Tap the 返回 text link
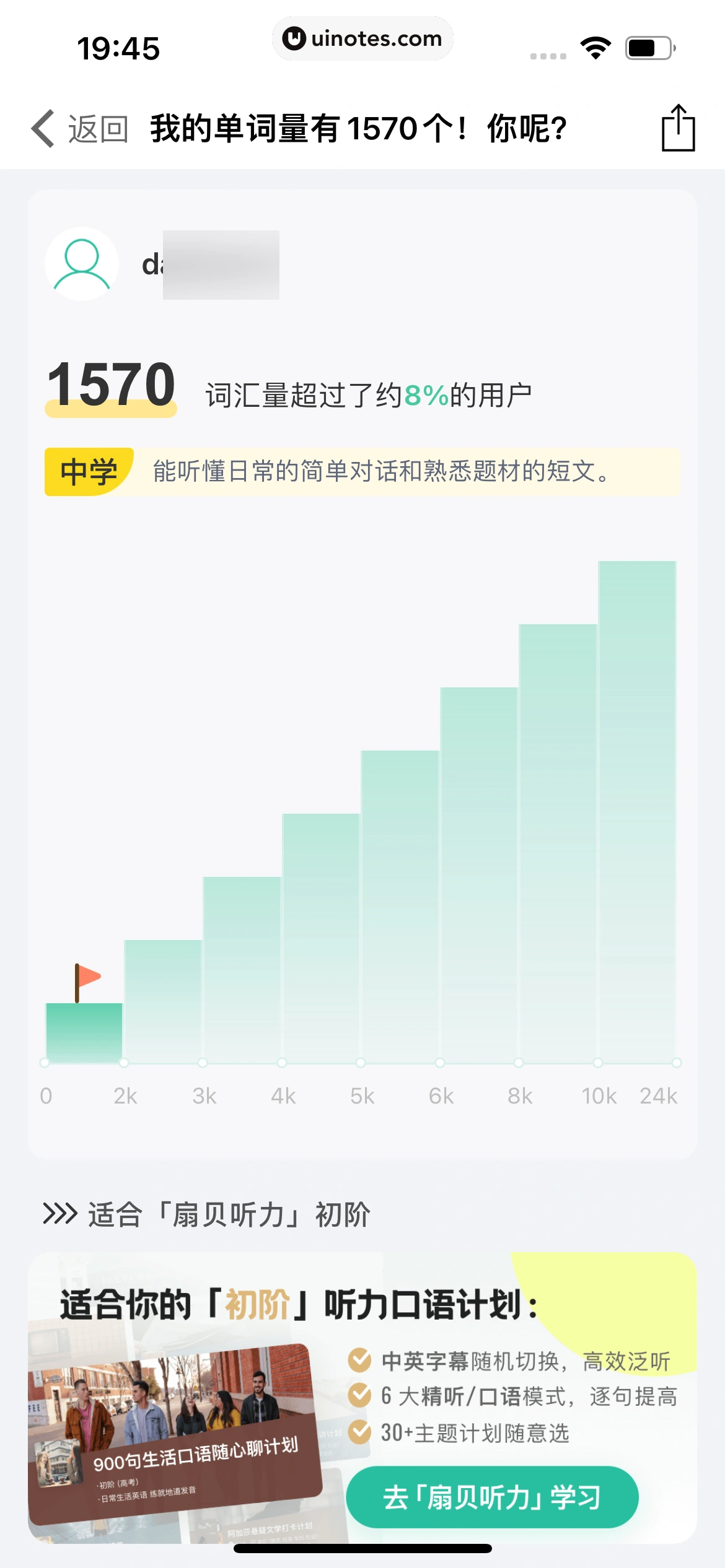This screenshot has width=725, height=1568. pos(97,129)
